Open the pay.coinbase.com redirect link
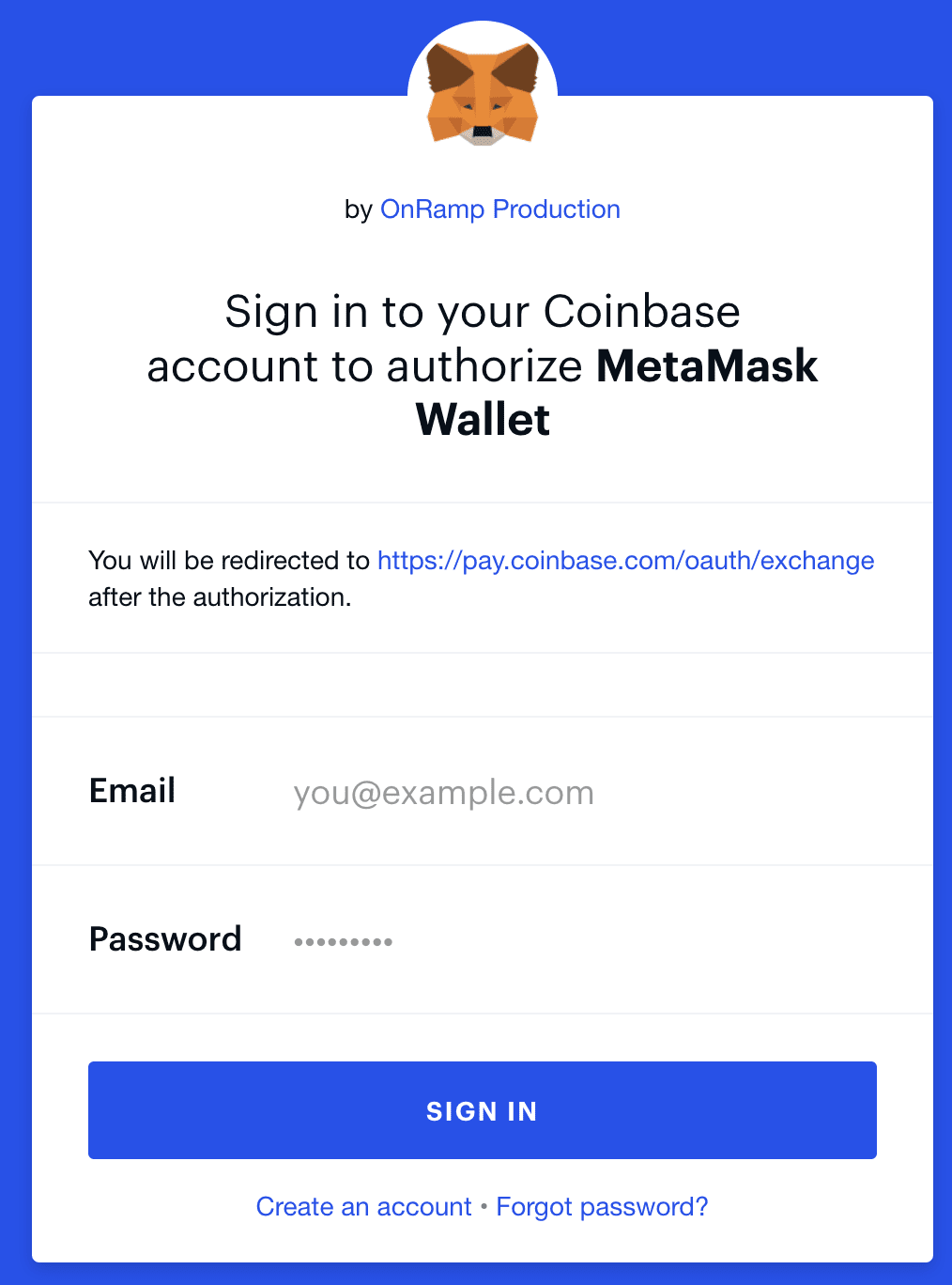The width and height of the screenshot is (952, 1285). tap(625, 561)
